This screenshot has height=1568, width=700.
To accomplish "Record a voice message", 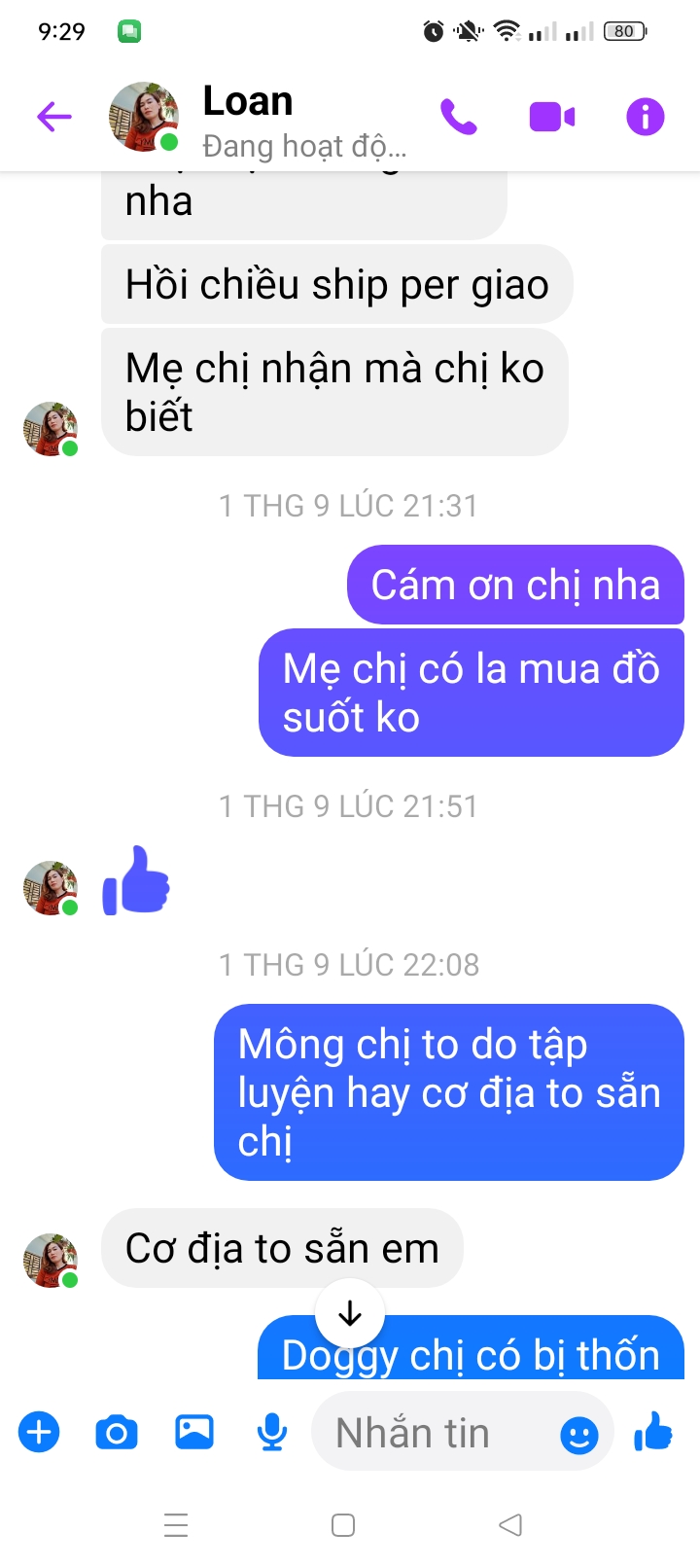I will pyautogui.click(x=272, y=1432).
